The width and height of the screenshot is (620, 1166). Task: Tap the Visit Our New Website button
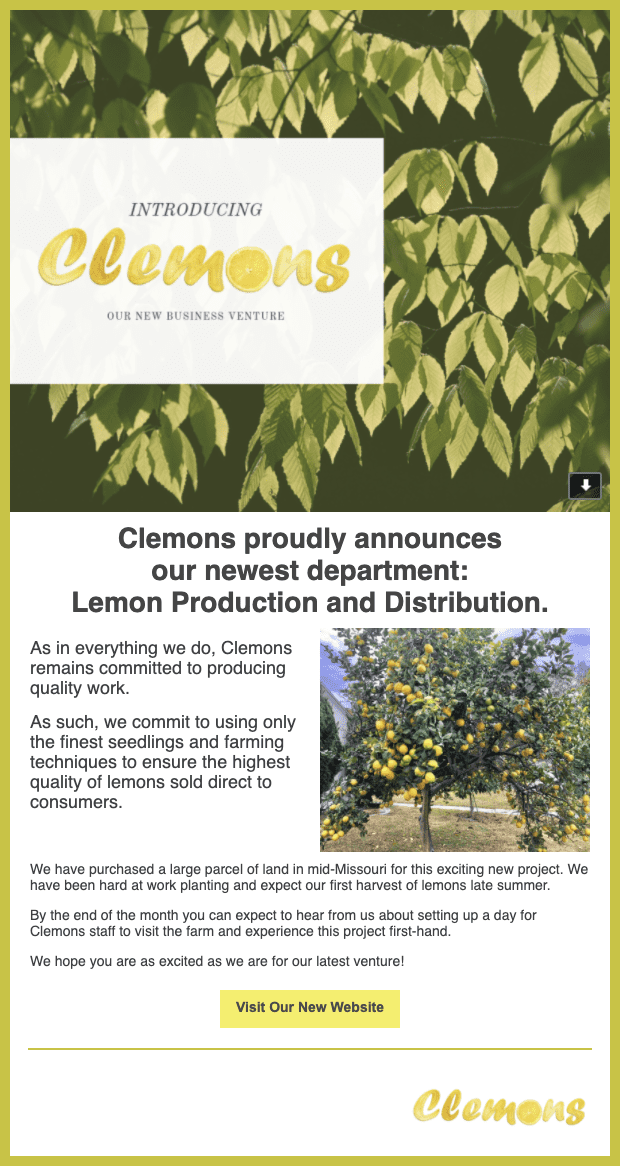coord(309,1008)
